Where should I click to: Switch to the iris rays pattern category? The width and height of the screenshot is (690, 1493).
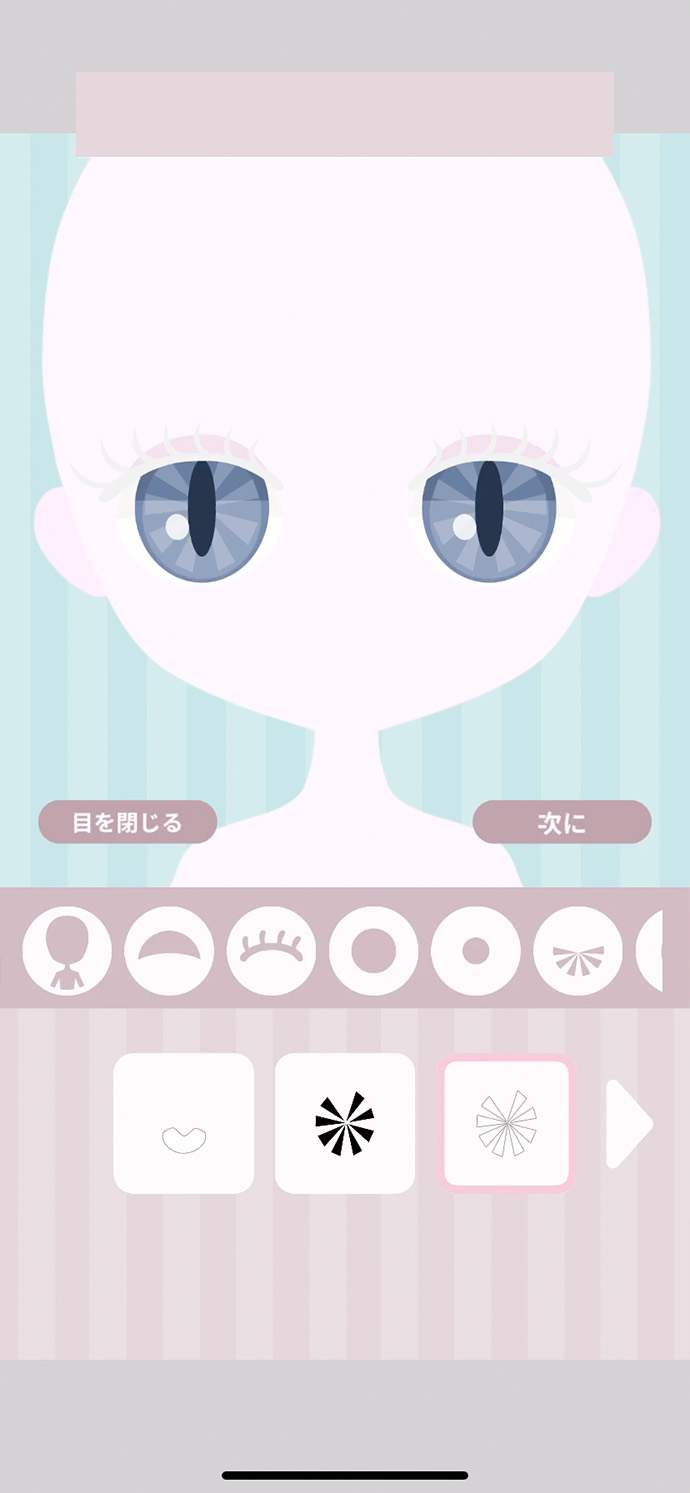pyautogui.click(x=577, y=951)
